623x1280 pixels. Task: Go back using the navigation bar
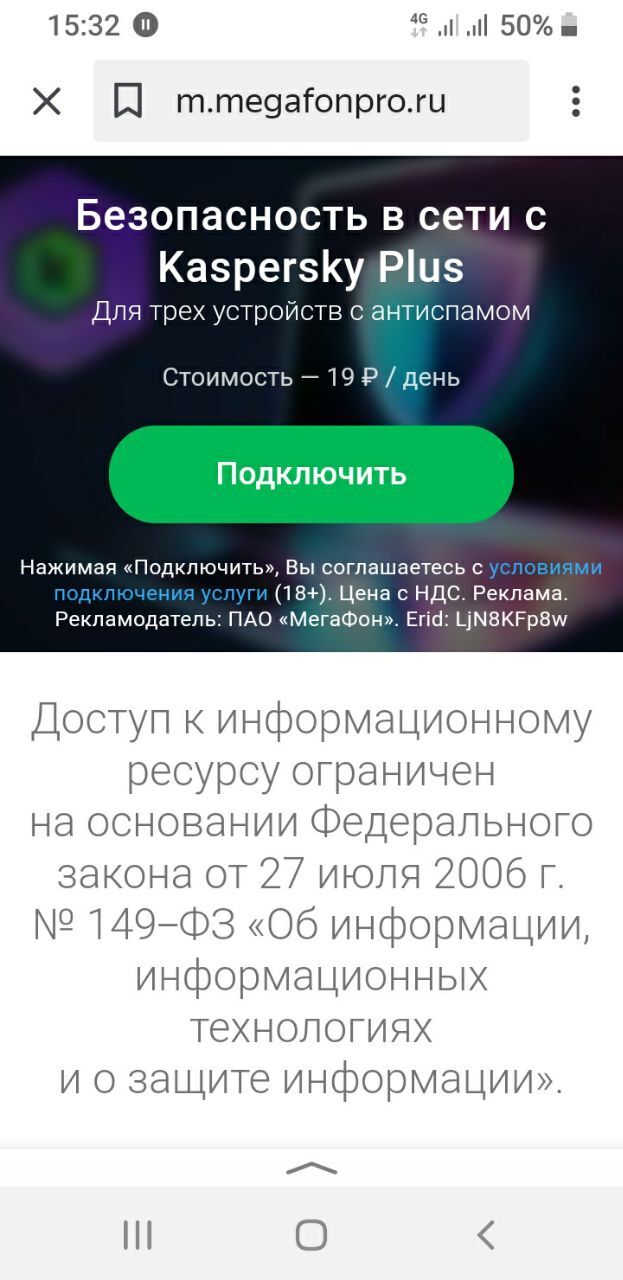click(x=486, y=1235)
